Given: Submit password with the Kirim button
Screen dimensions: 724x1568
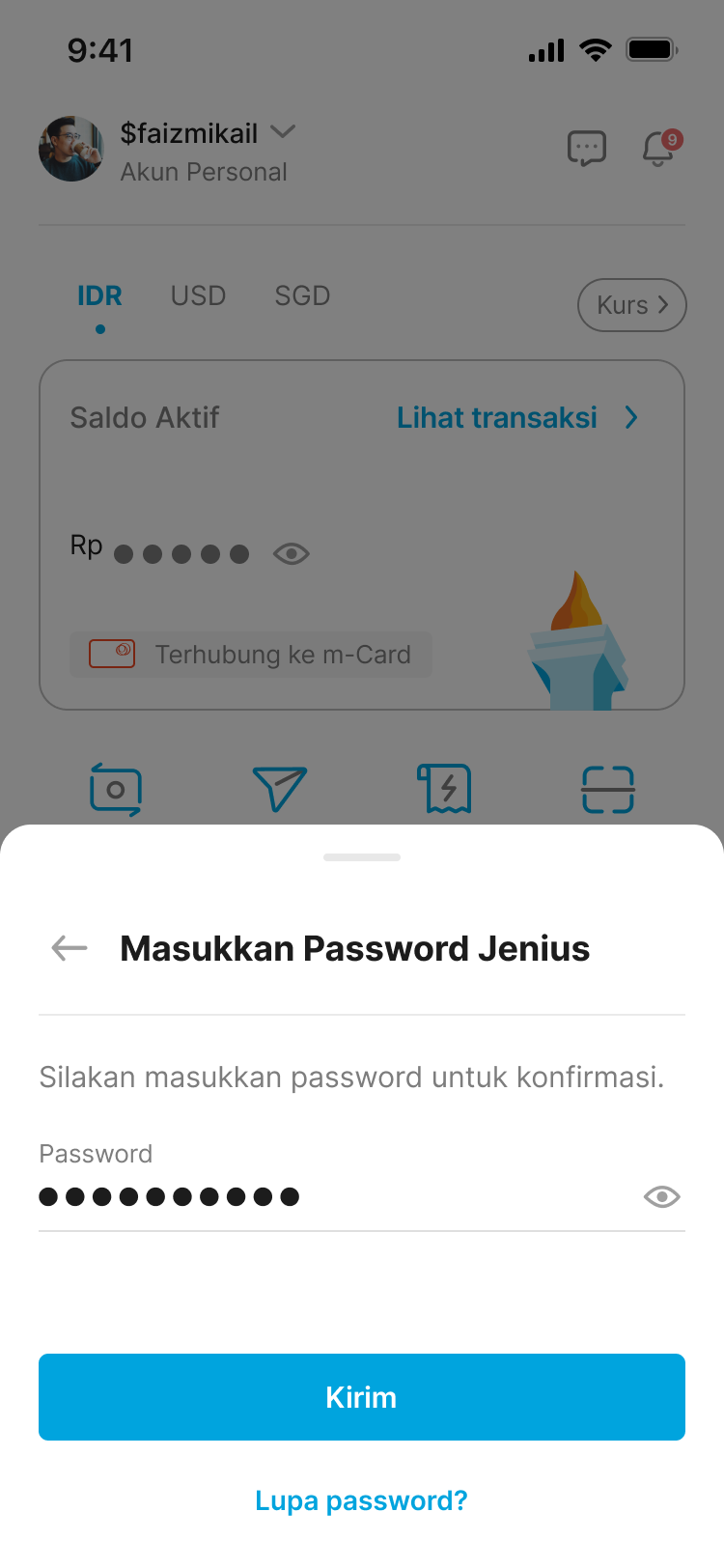Looking at the screenshot, I should 362,1397.
